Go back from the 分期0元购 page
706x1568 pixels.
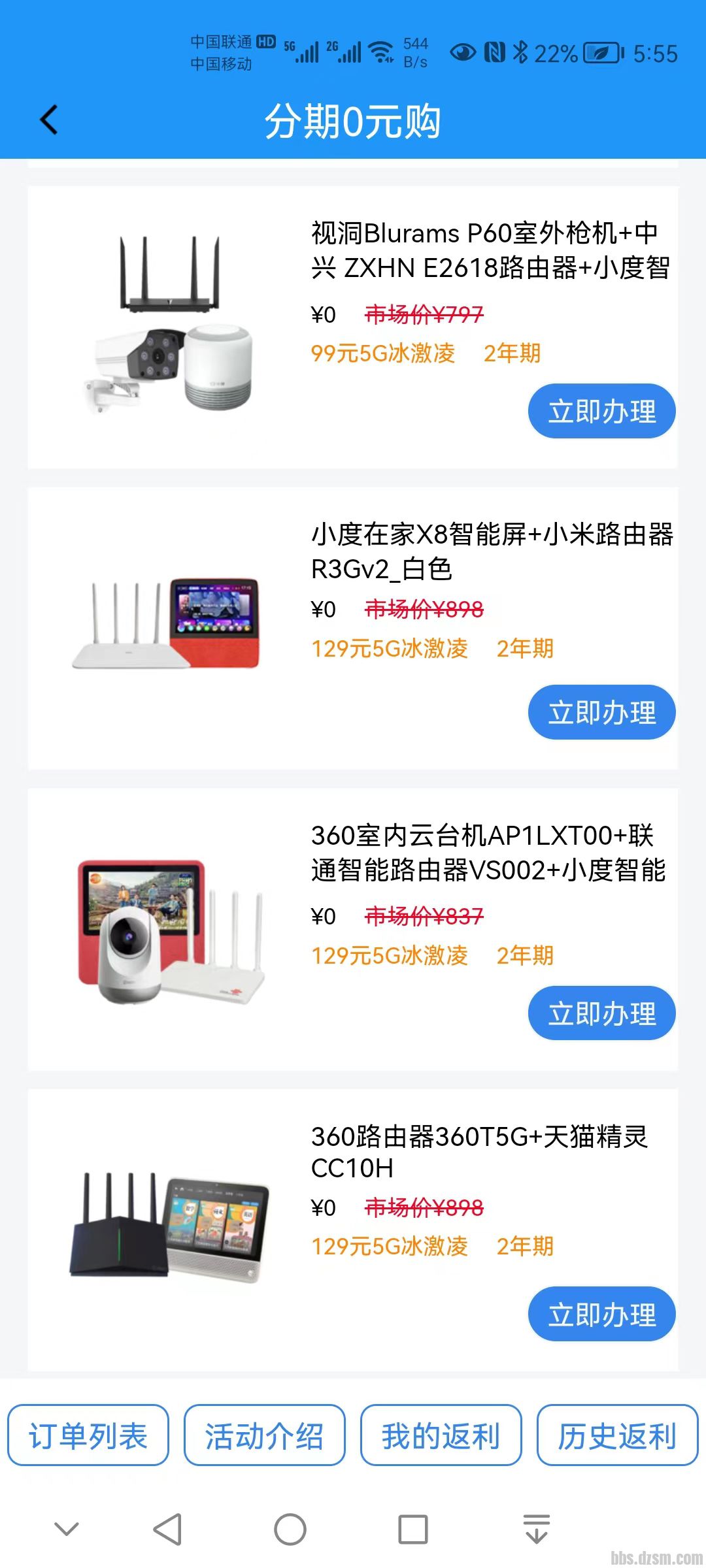49,120
